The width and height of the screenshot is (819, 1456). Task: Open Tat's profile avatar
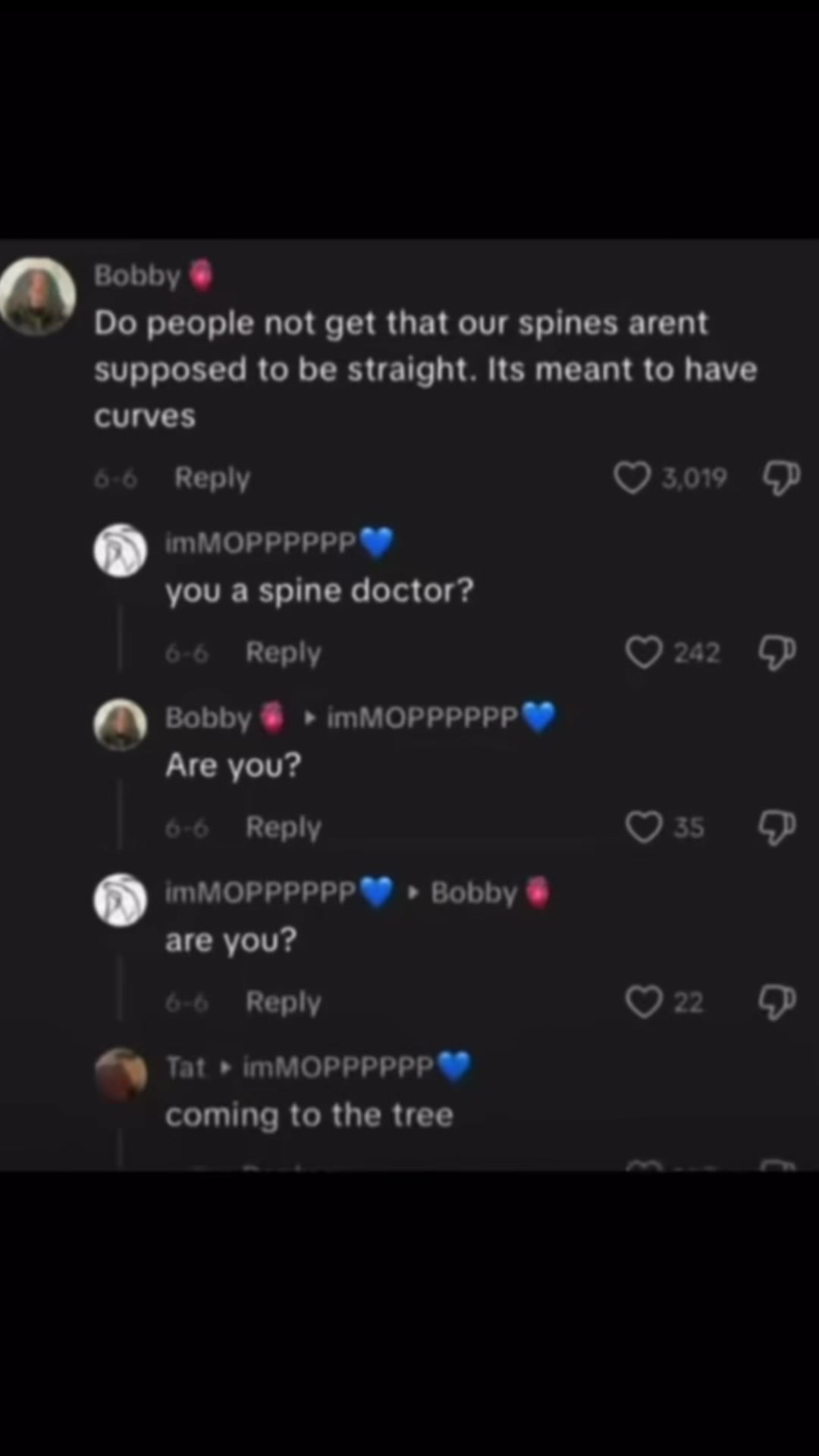tap(120, 1075)
